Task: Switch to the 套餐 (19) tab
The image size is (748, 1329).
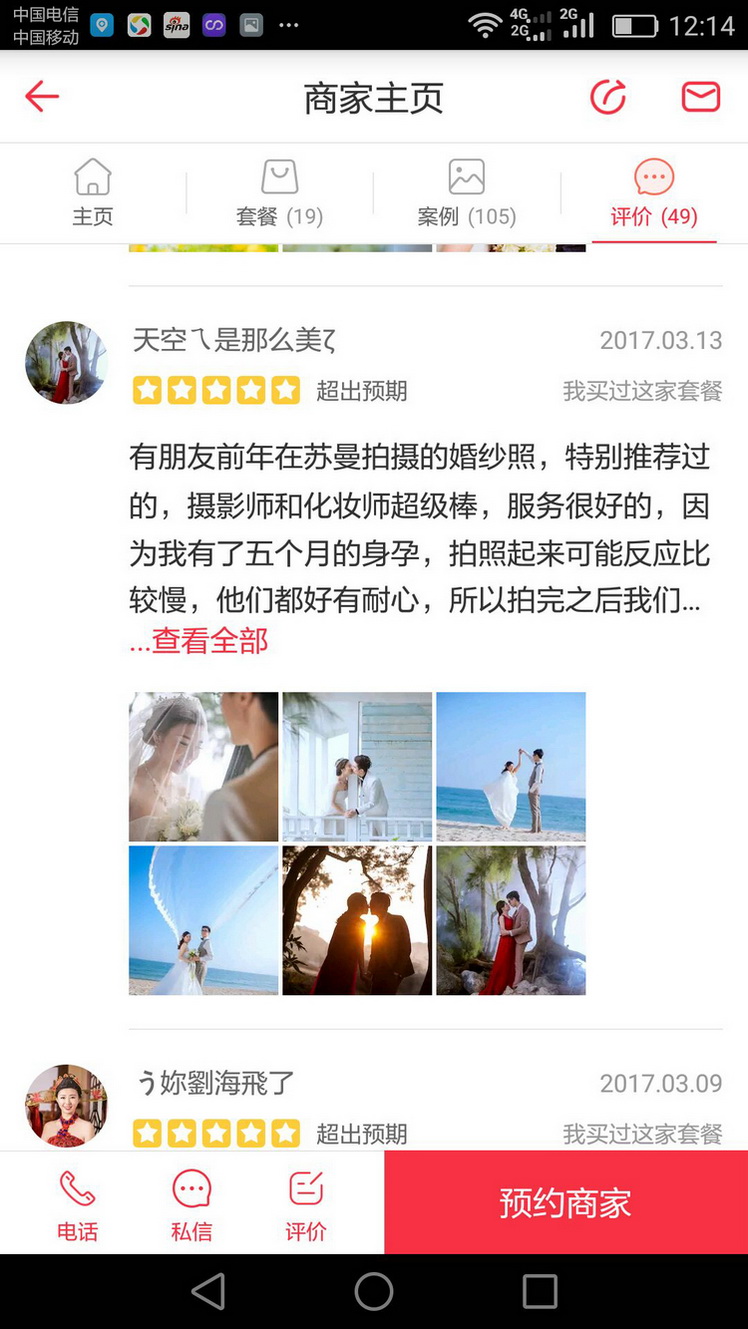Action: click(x=279, y=193)
